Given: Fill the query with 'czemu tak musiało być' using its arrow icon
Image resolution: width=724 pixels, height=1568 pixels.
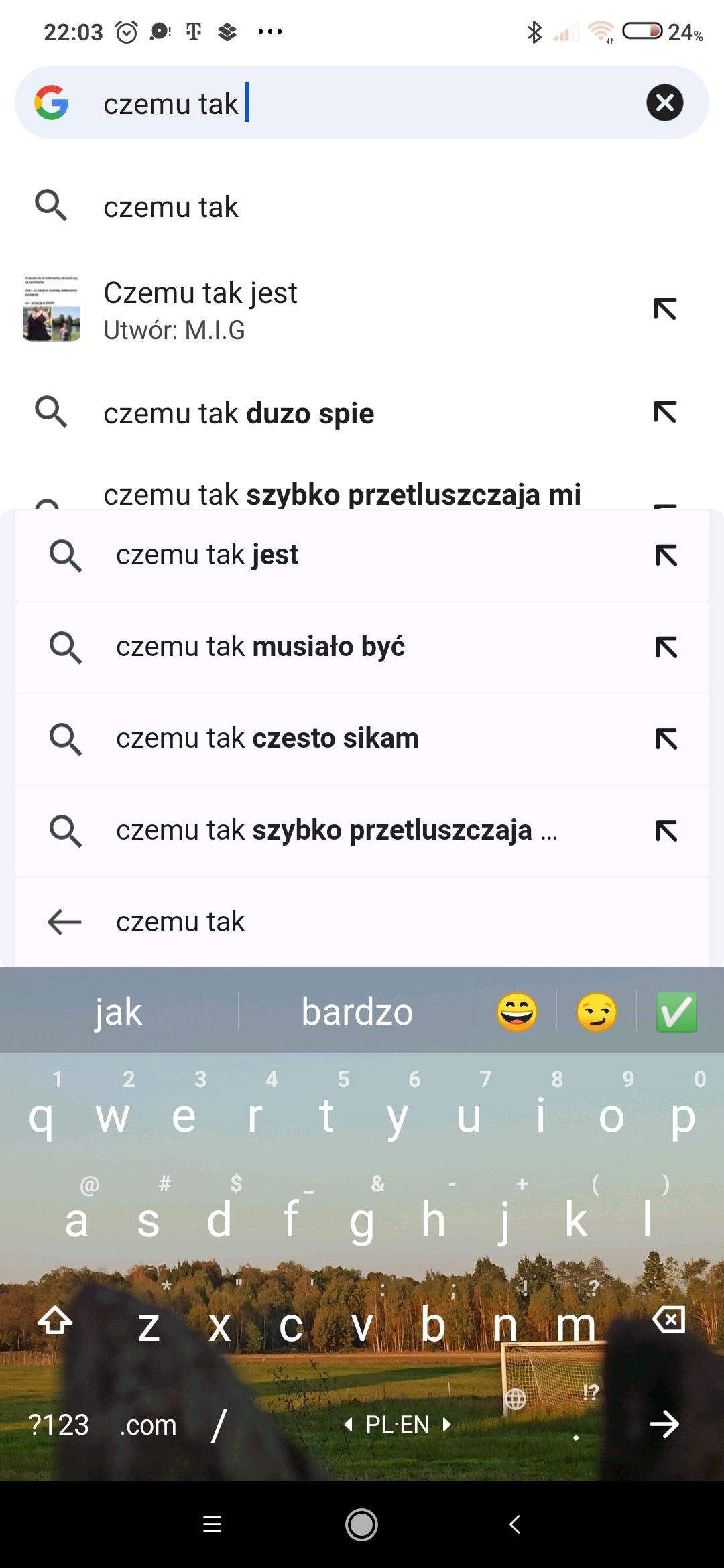Looking at the screenshot, I should pyautogui.click(x=666, y=647).
